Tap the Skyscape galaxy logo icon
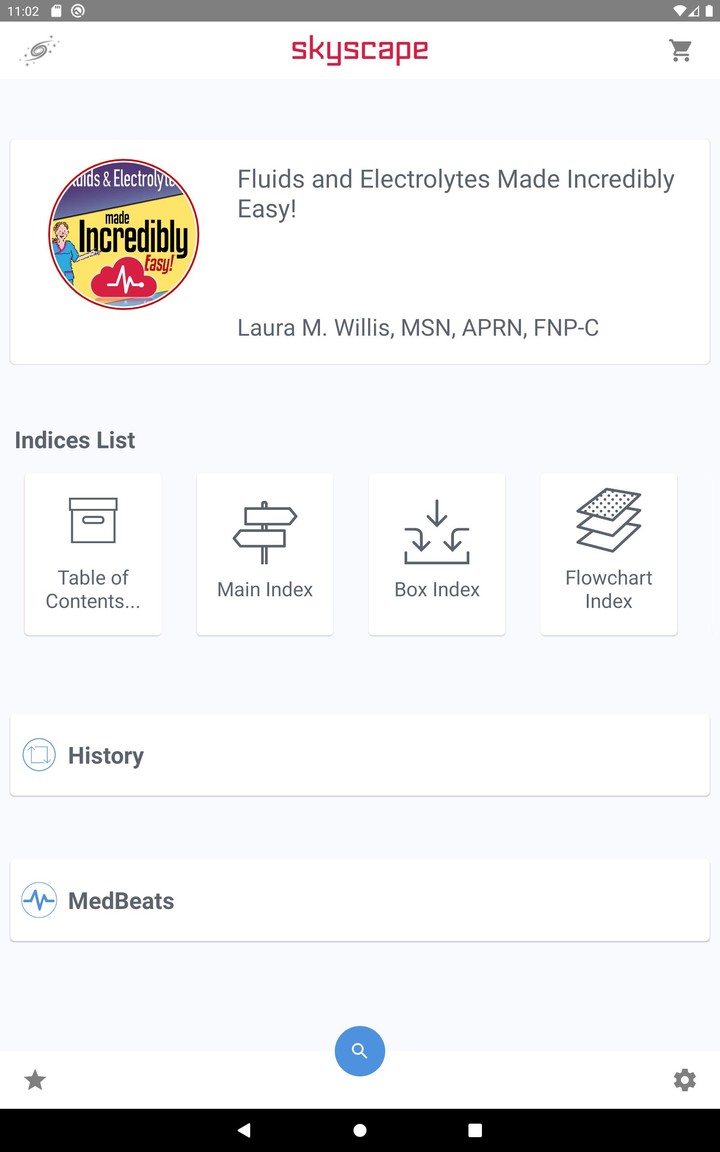The height and width of the screenshot is (1152, 720). tap(39, 51)
